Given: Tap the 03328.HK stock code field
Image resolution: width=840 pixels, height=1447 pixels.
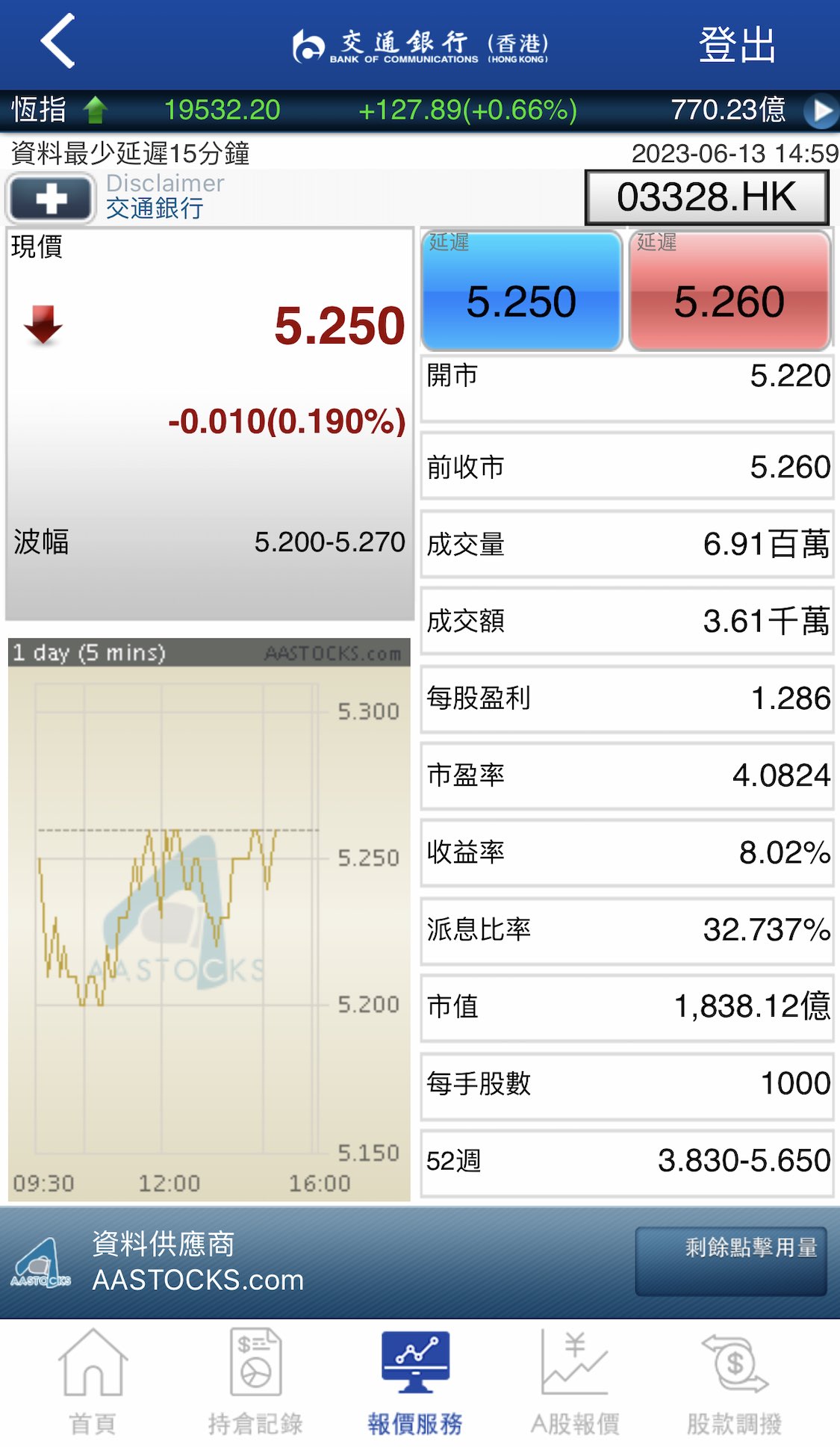Looking at the screenshot, I should (706, 198).
